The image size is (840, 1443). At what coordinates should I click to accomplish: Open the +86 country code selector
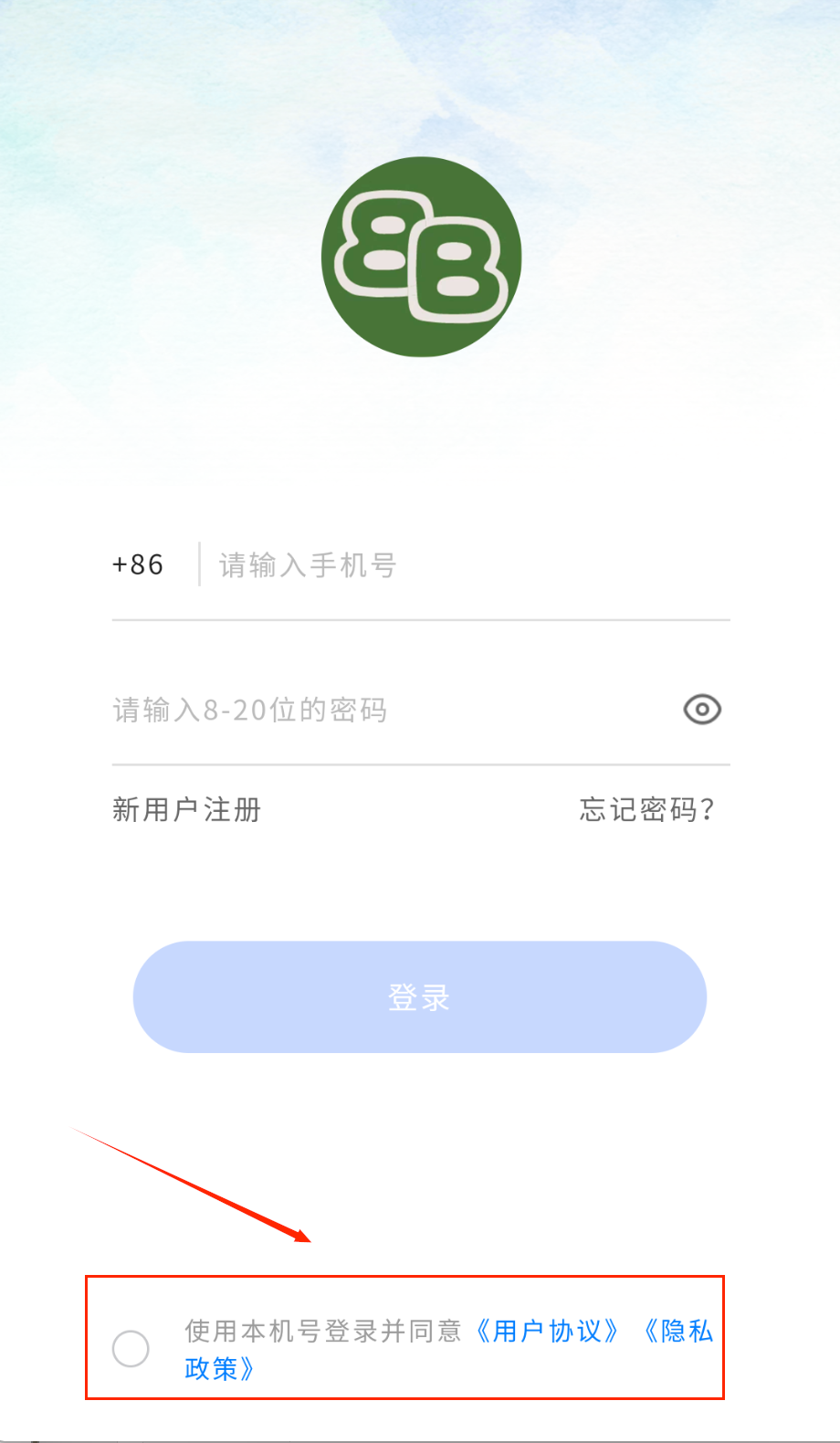click(x=138, y=565)
